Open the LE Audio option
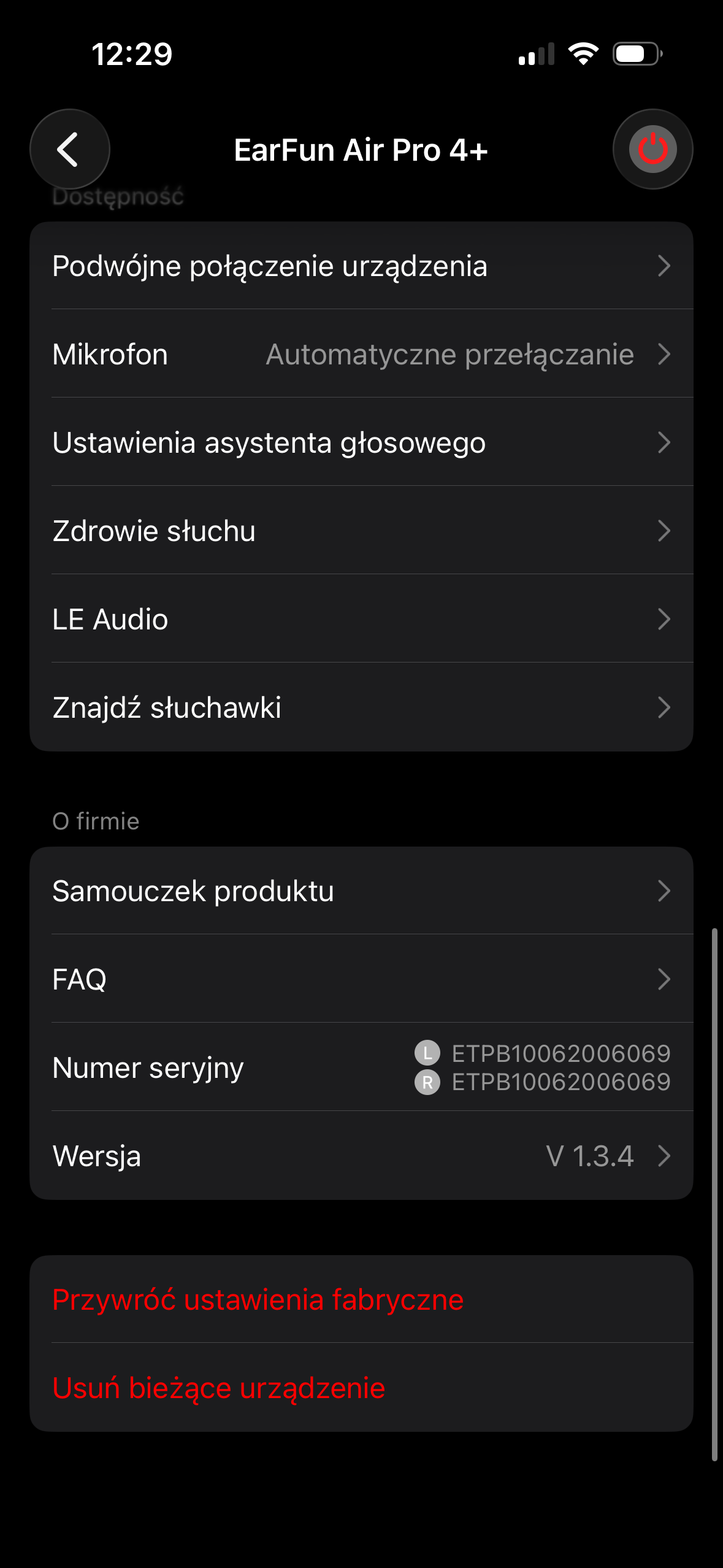 361,619
